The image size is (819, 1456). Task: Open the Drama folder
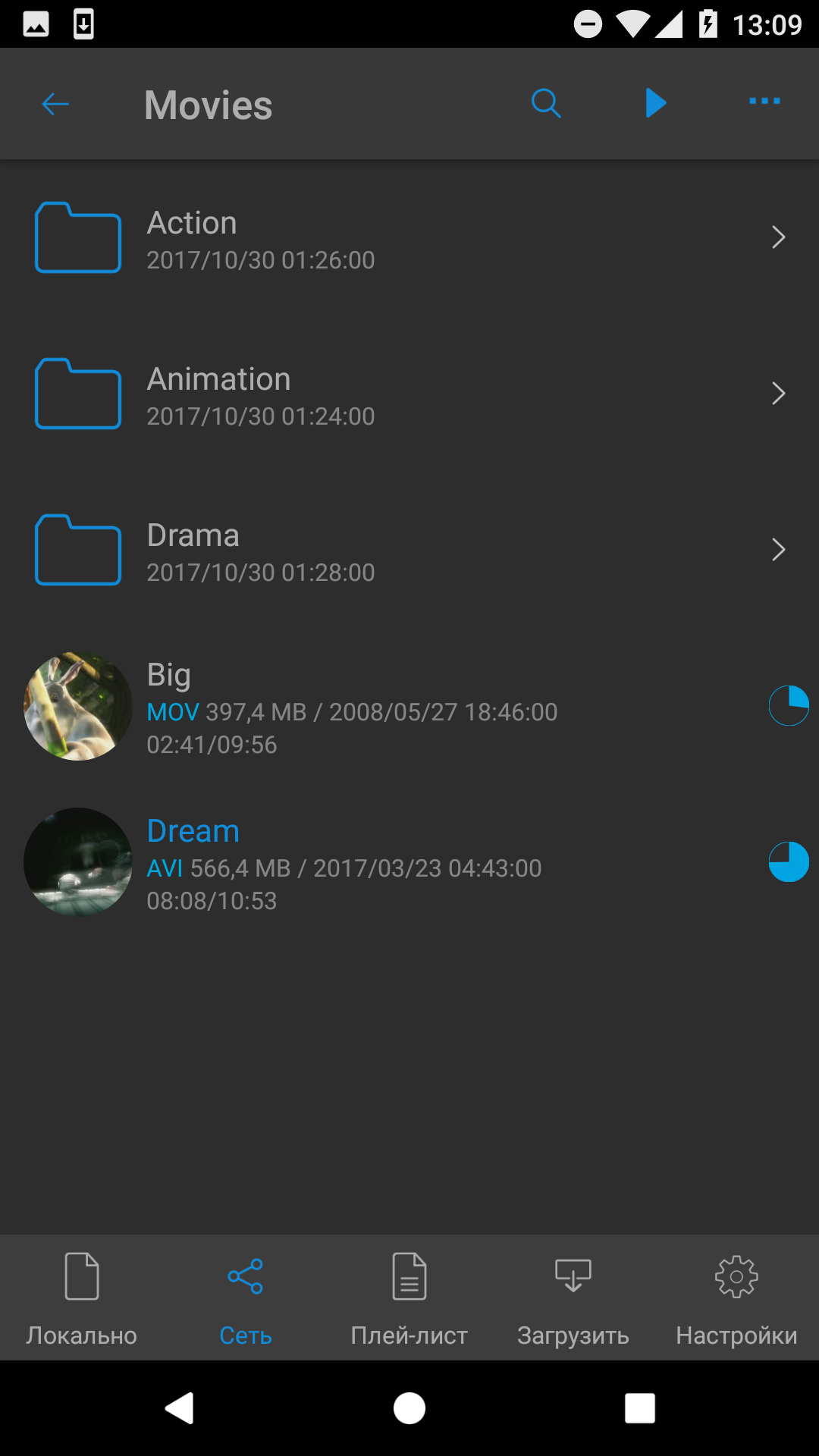point(409,550)
